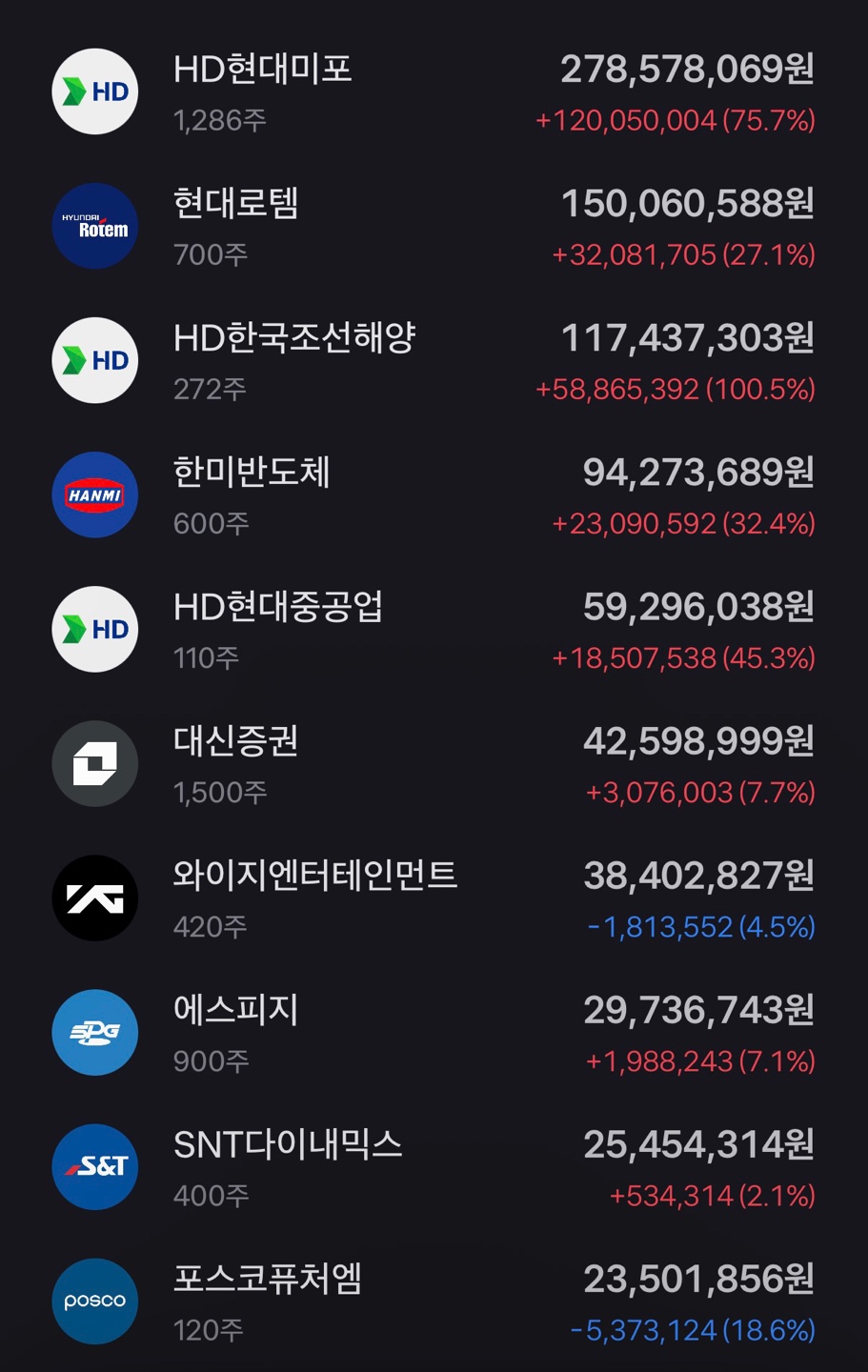This screenshot has height=1372, width=868.
Task: Open the 에스피지 stock row
Action: (x=434, y=1033)
